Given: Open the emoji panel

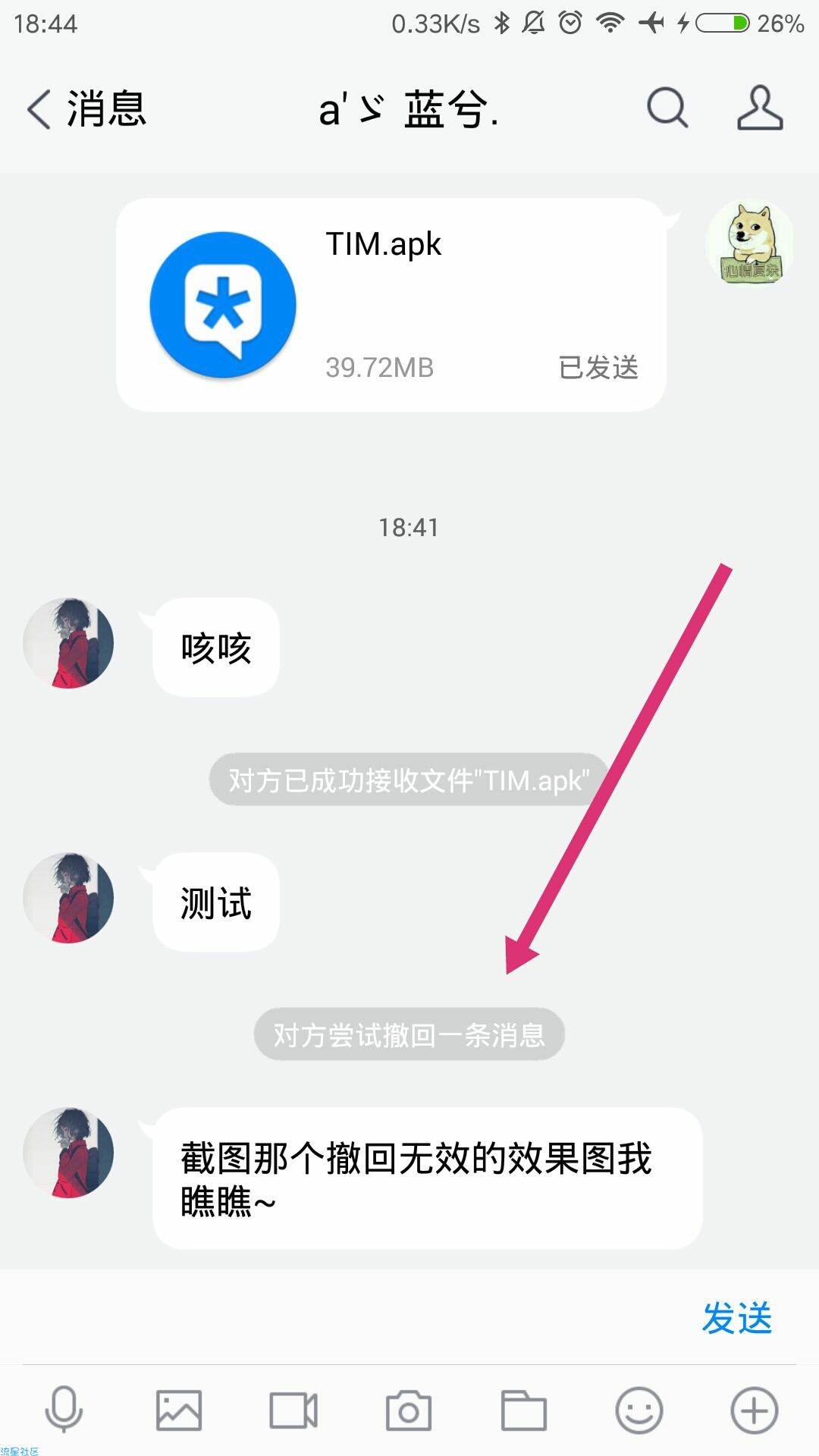Looking at the screenshot, I should point(639,1410).
